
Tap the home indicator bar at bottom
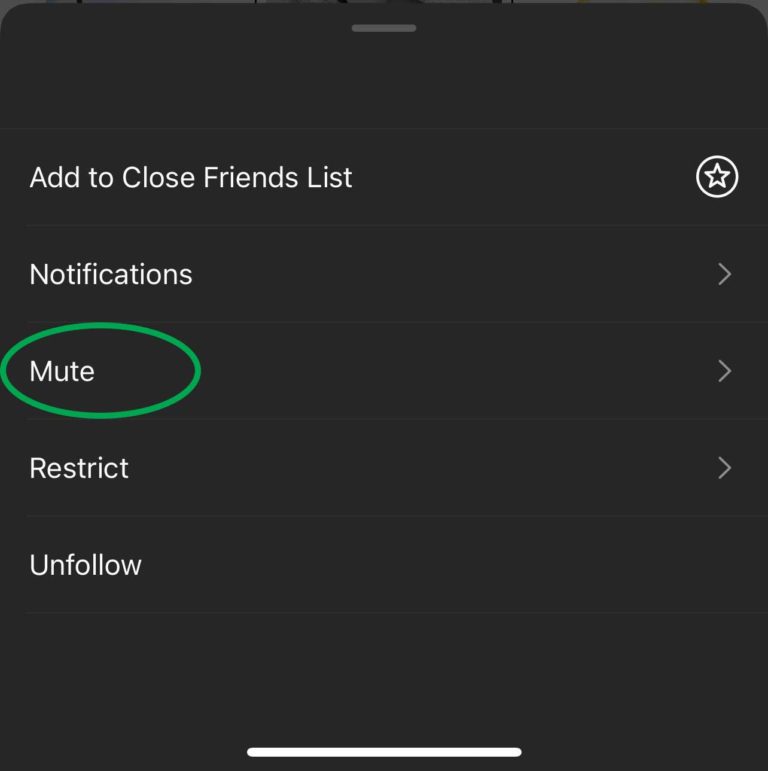[x=384, y=751]
